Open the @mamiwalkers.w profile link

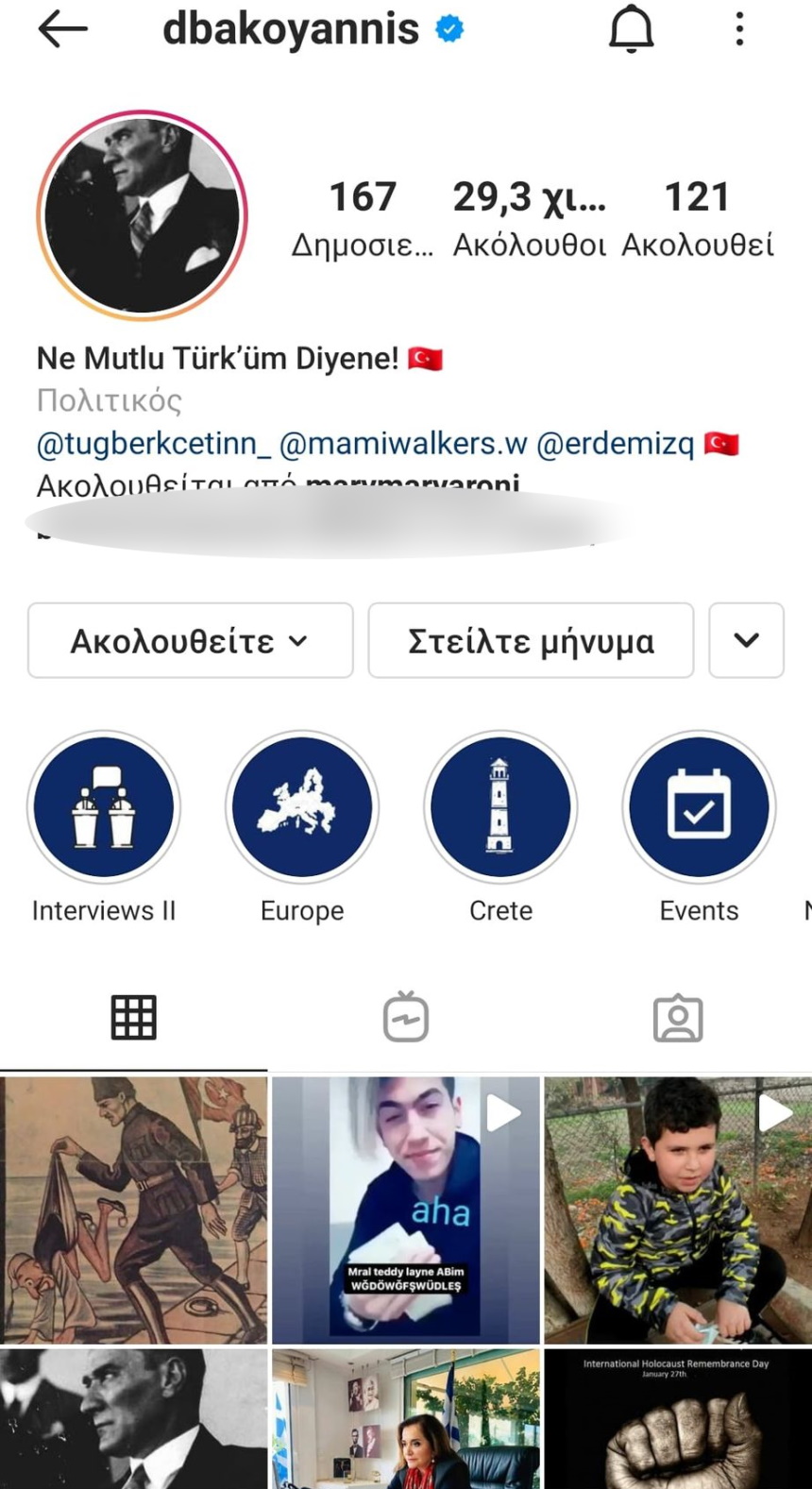(x=403, y=443)
